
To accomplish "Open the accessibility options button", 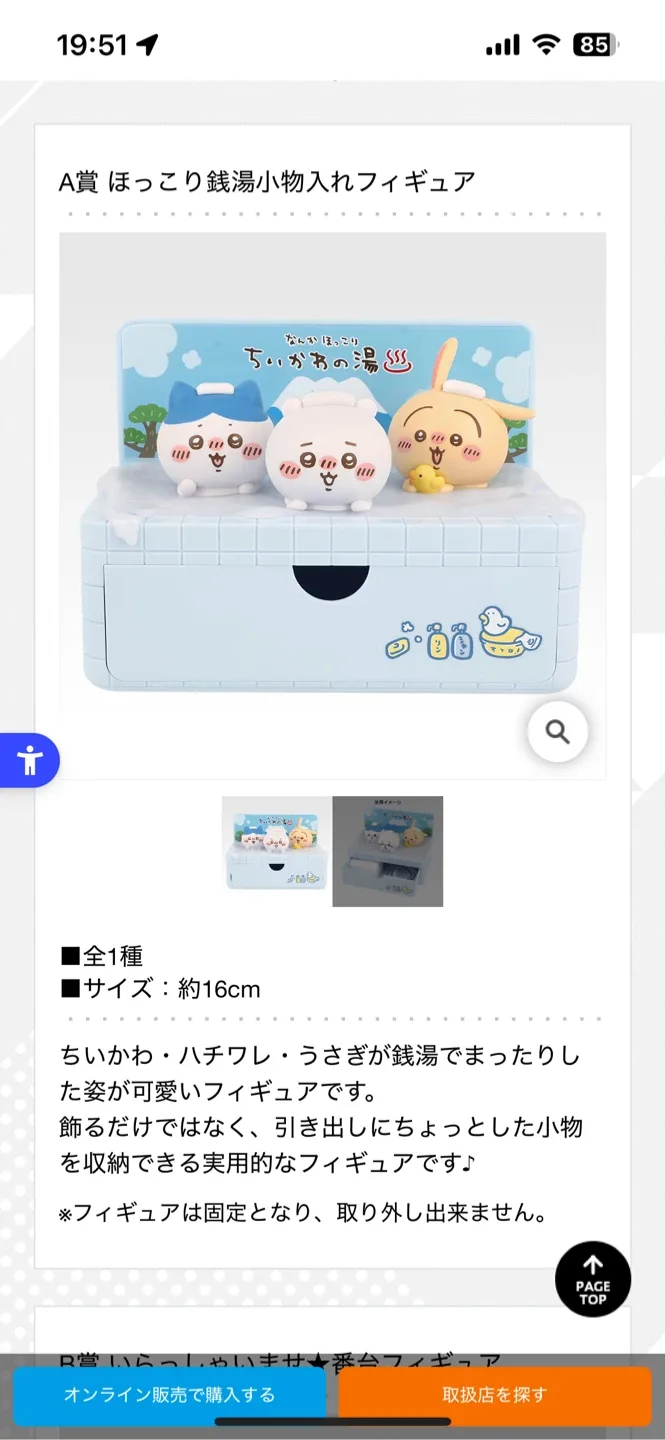I will coord(29,761).
